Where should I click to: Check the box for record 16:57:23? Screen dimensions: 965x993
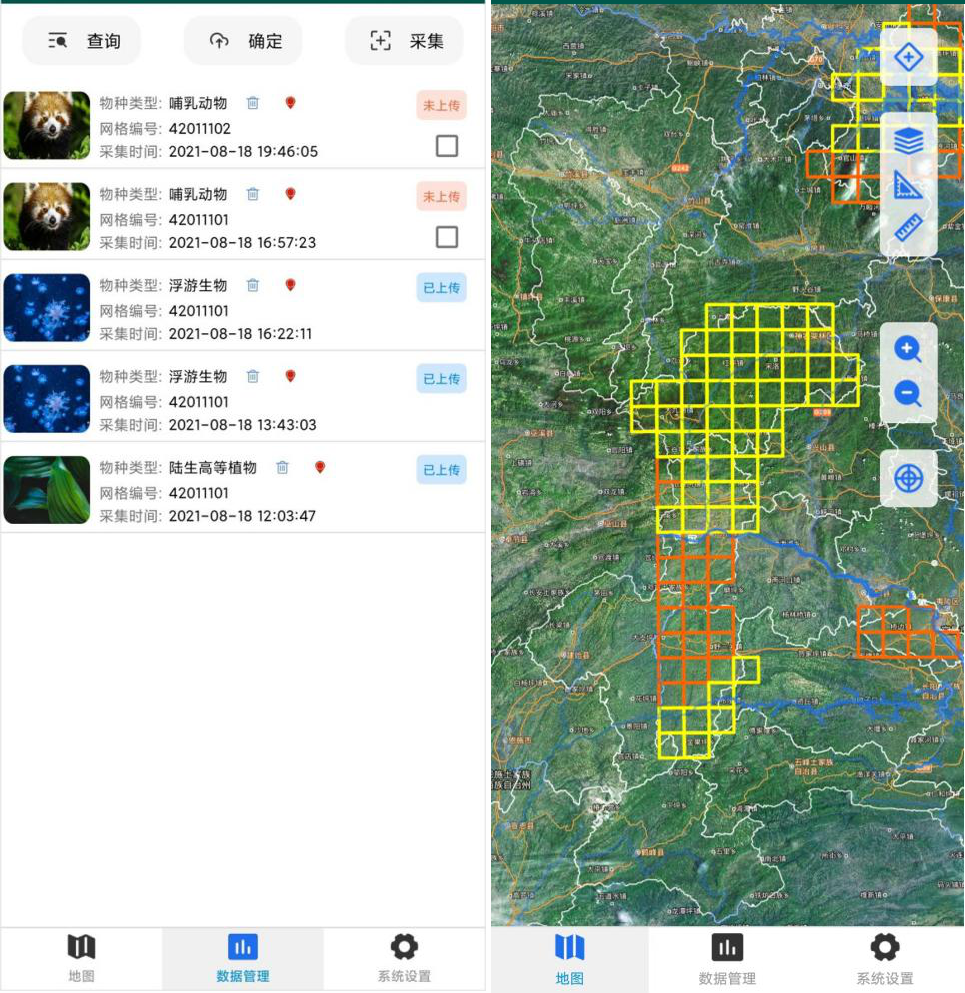coord(447,237)
